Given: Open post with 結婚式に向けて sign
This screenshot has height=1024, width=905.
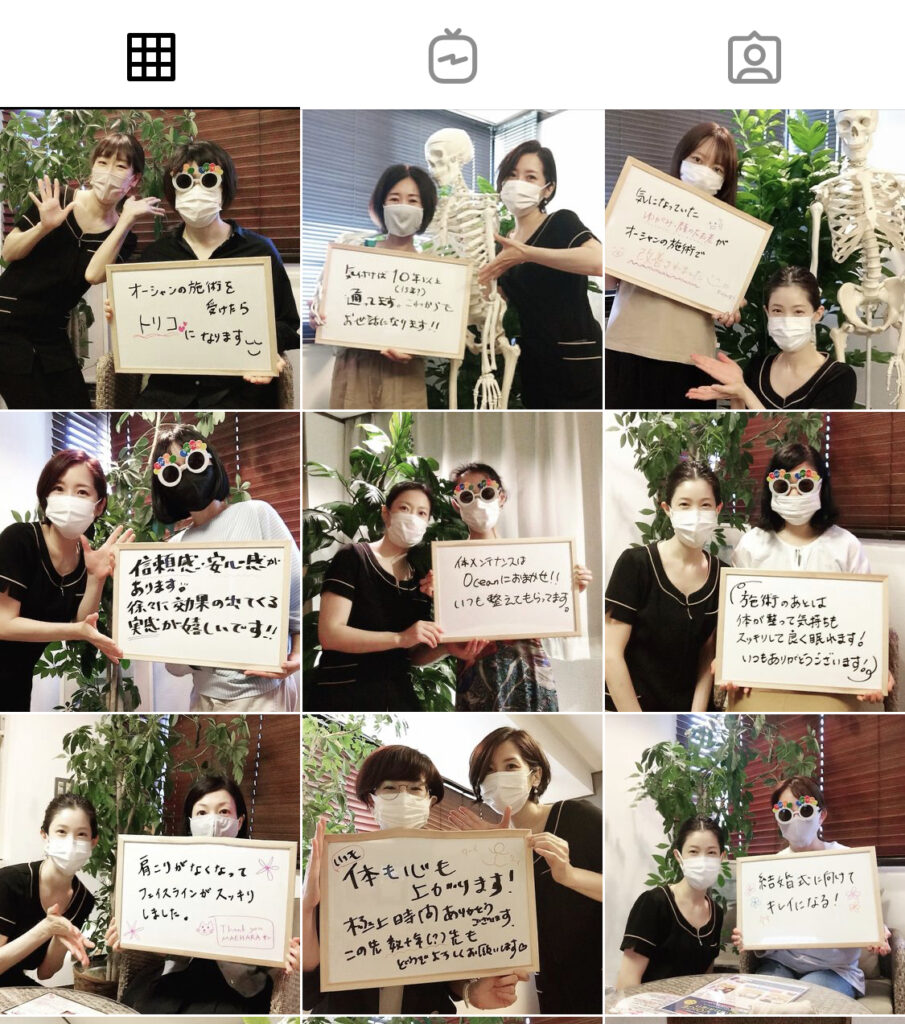Looking at the screenshot, I should pyautogui.click(x=754, y=863).
